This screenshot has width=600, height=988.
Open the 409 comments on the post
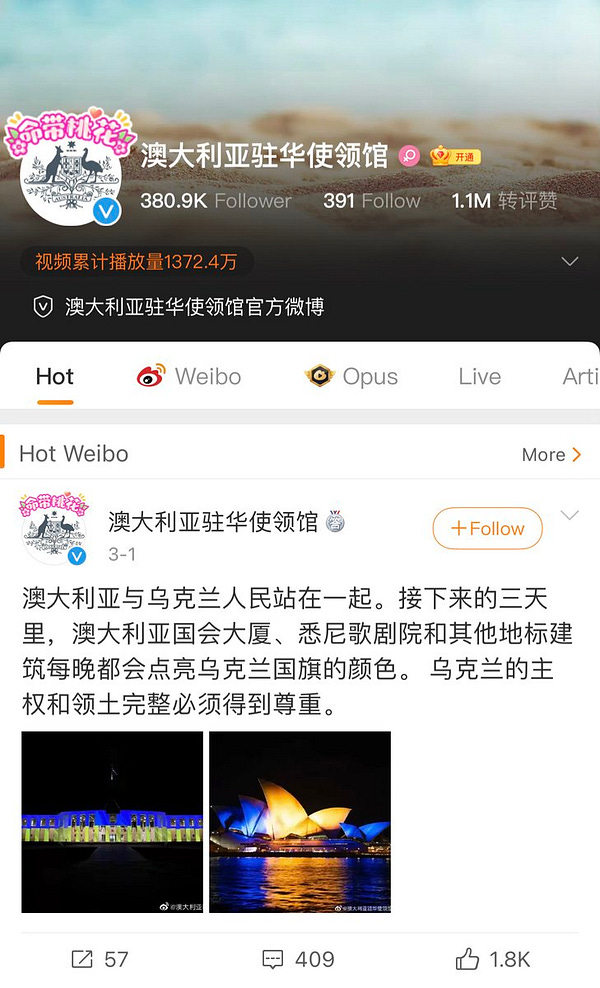(x=298, y=959)
